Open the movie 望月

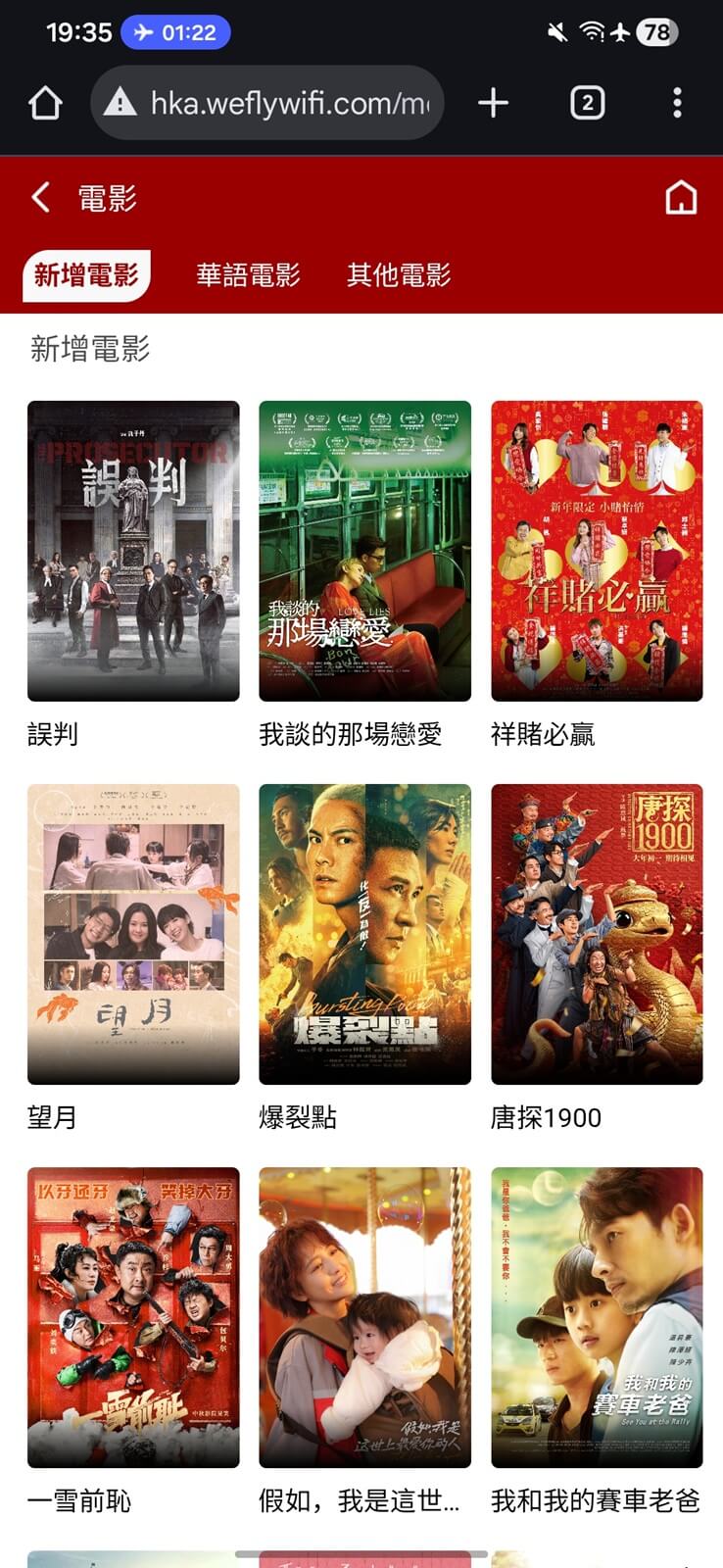133,934
